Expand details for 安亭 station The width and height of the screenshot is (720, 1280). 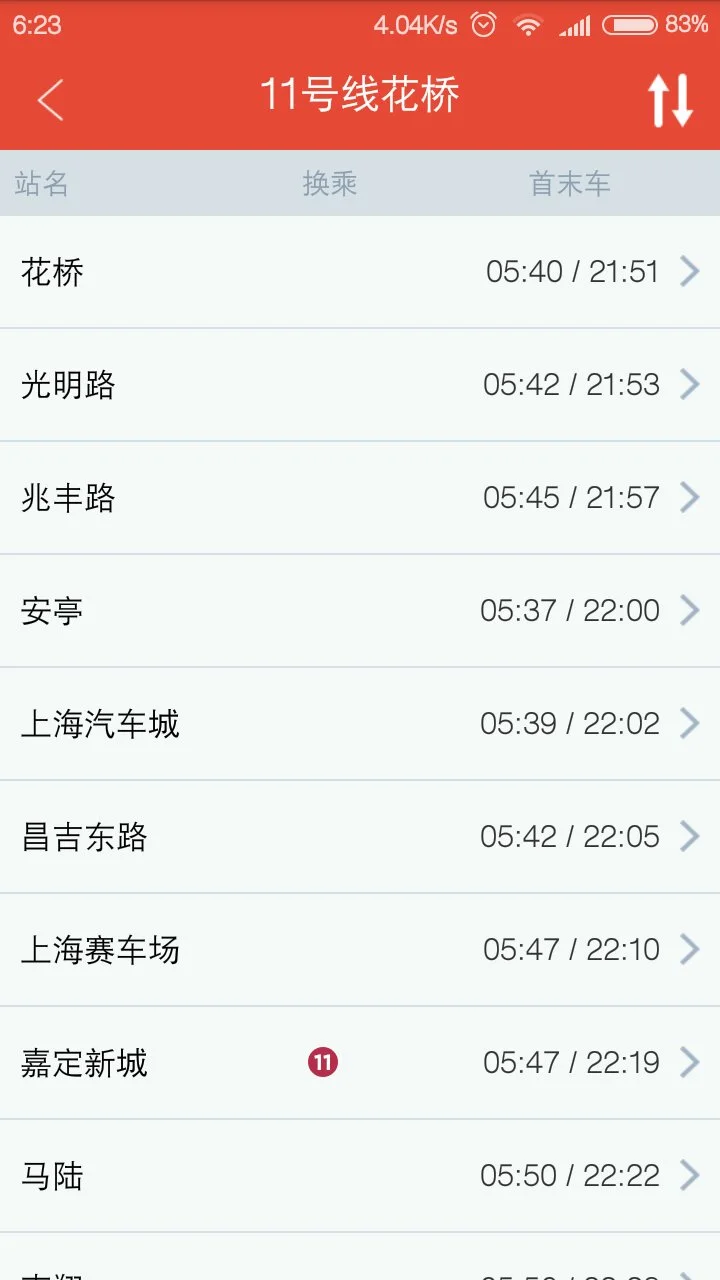pos(360,610)
